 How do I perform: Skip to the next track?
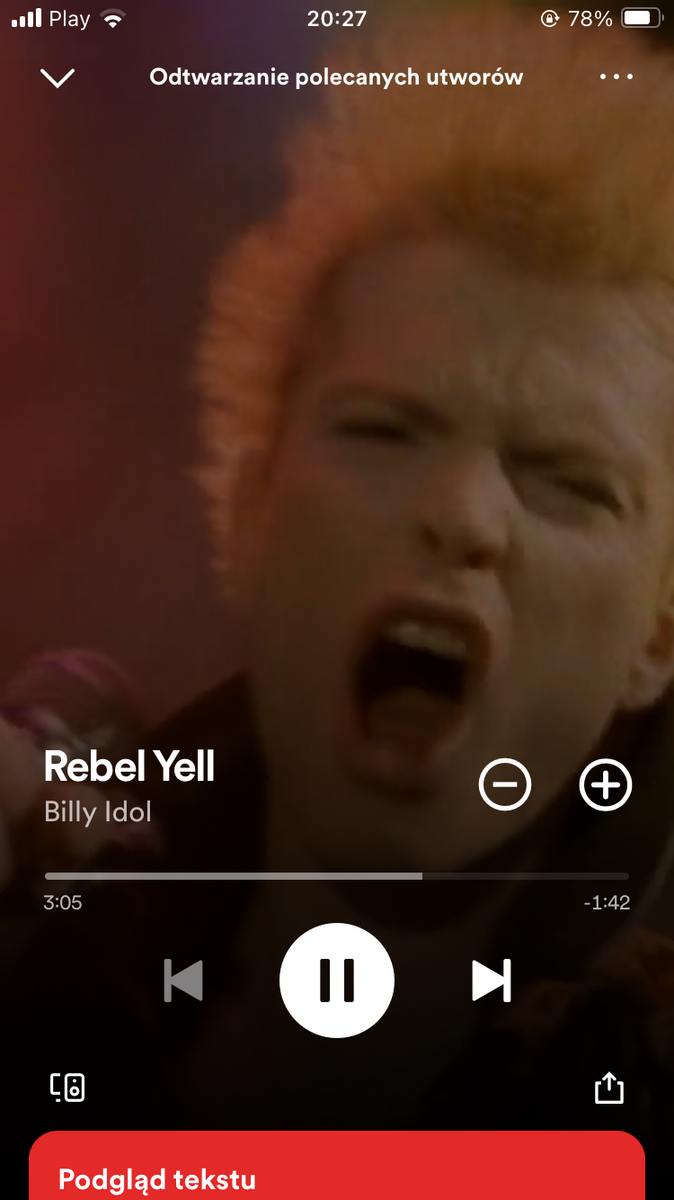(491, 980)
